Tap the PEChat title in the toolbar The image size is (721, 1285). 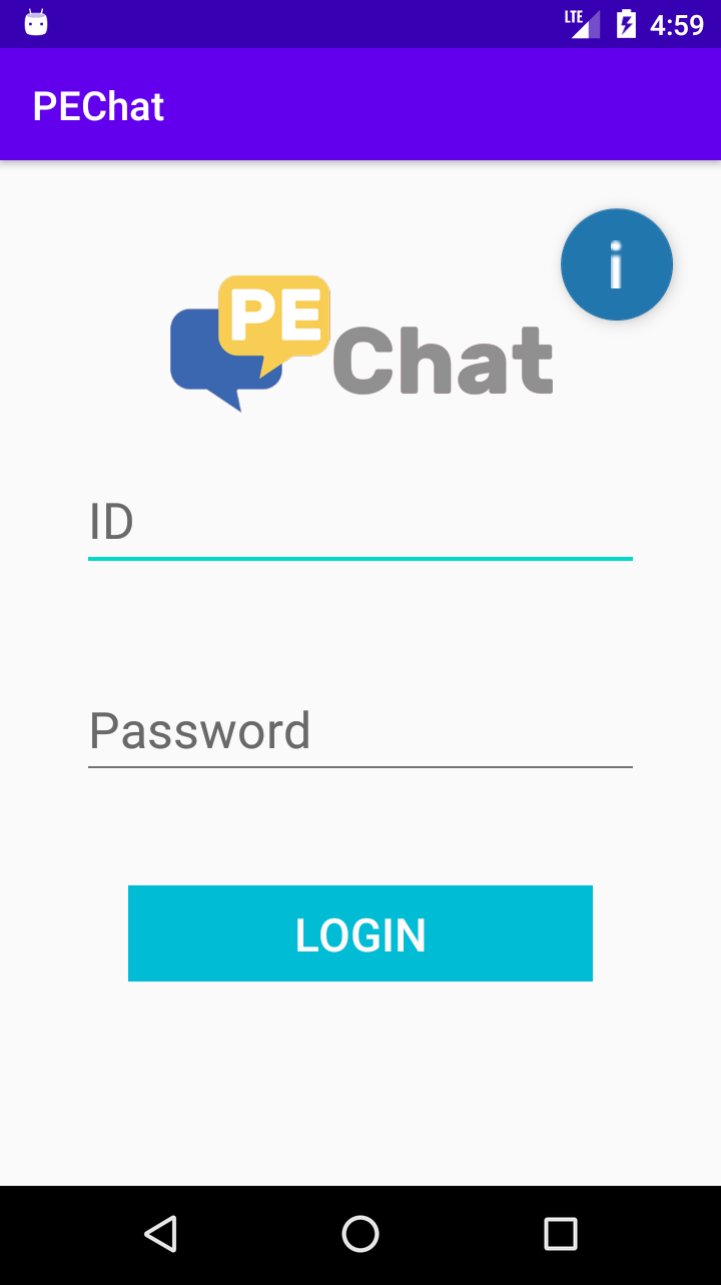pos(97,105)
